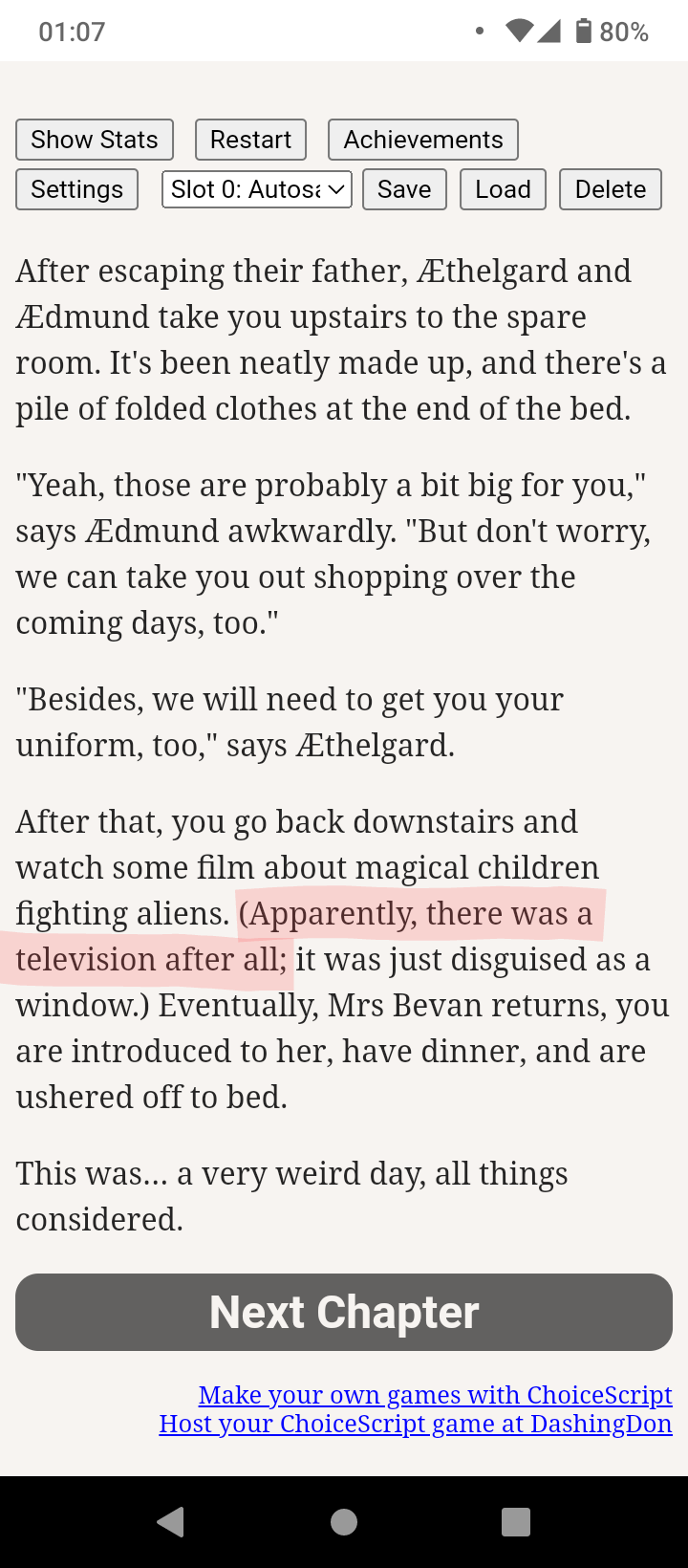Save the current game progress
Viewport: 688px width, 1568px height.
[x=404, y=189]
